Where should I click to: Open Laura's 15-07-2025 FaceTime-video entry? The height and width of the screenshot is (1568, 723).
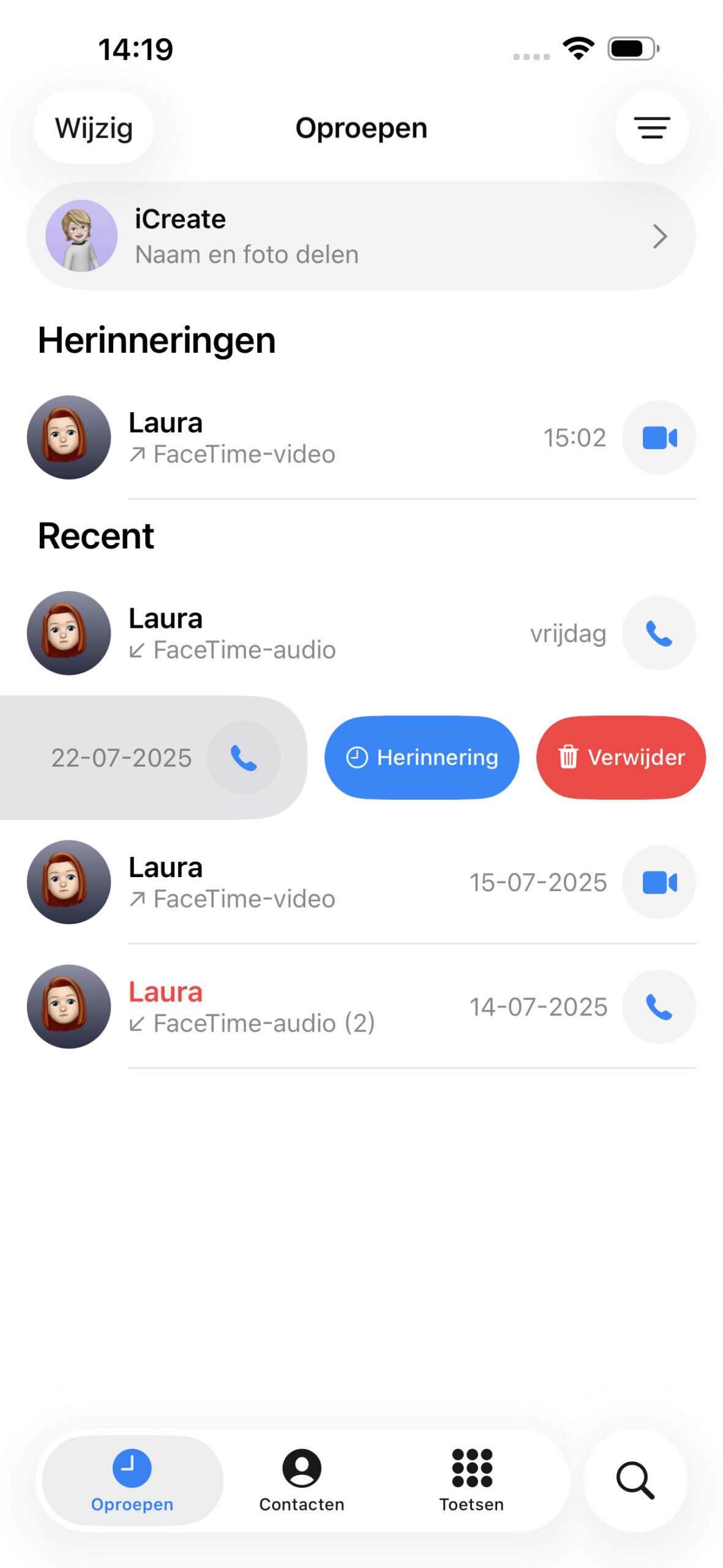(x=294, y=883)
